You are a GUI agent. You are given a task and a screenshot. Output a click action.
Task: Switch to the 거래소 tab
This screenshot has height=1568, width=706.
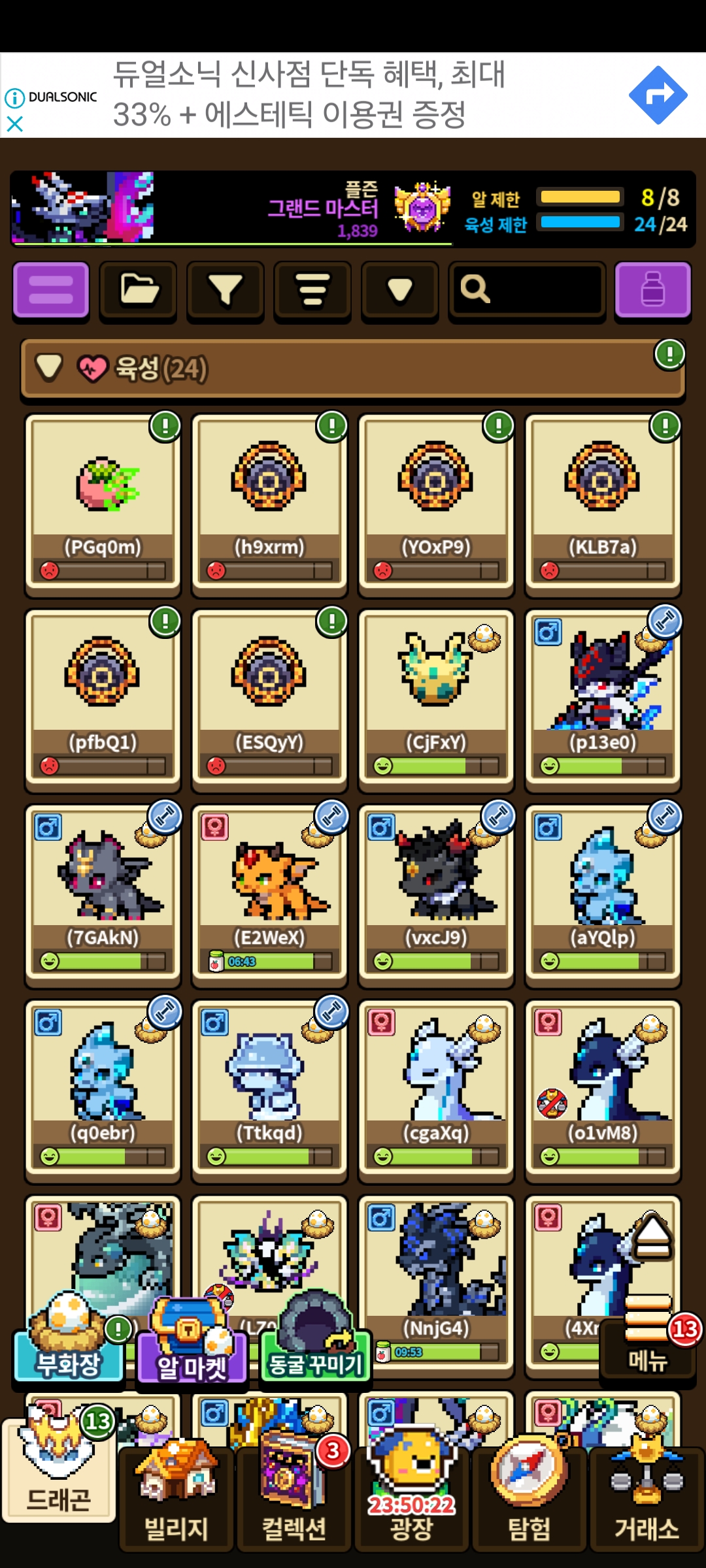(x=647, y=1503)
